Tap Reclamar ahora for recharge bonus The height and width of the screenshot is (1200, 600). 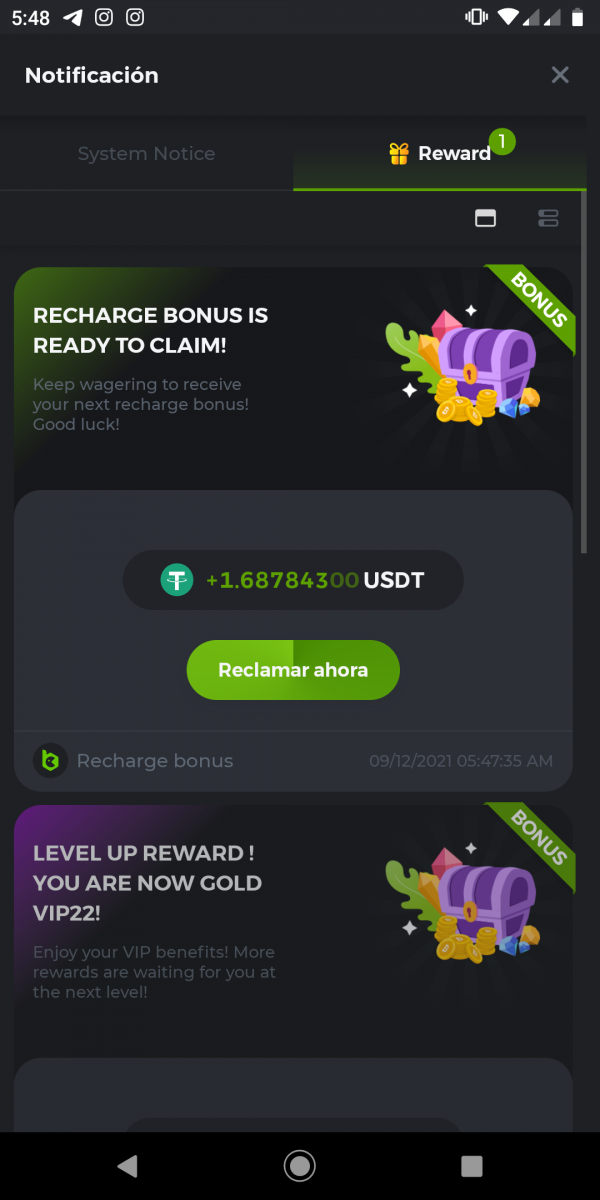point(293,670)
